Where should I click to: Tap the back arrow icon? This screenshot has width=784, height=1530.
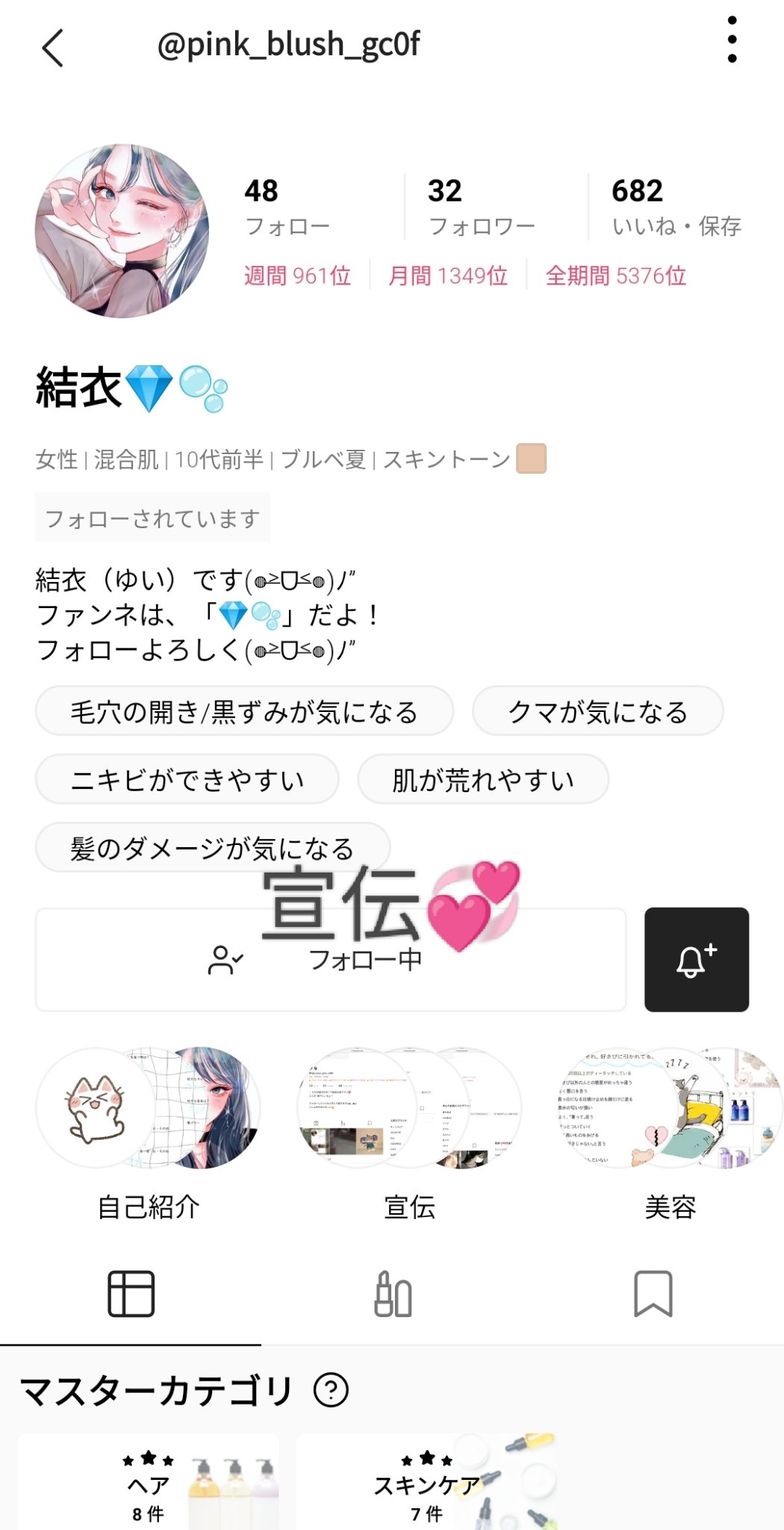(51, 46)
